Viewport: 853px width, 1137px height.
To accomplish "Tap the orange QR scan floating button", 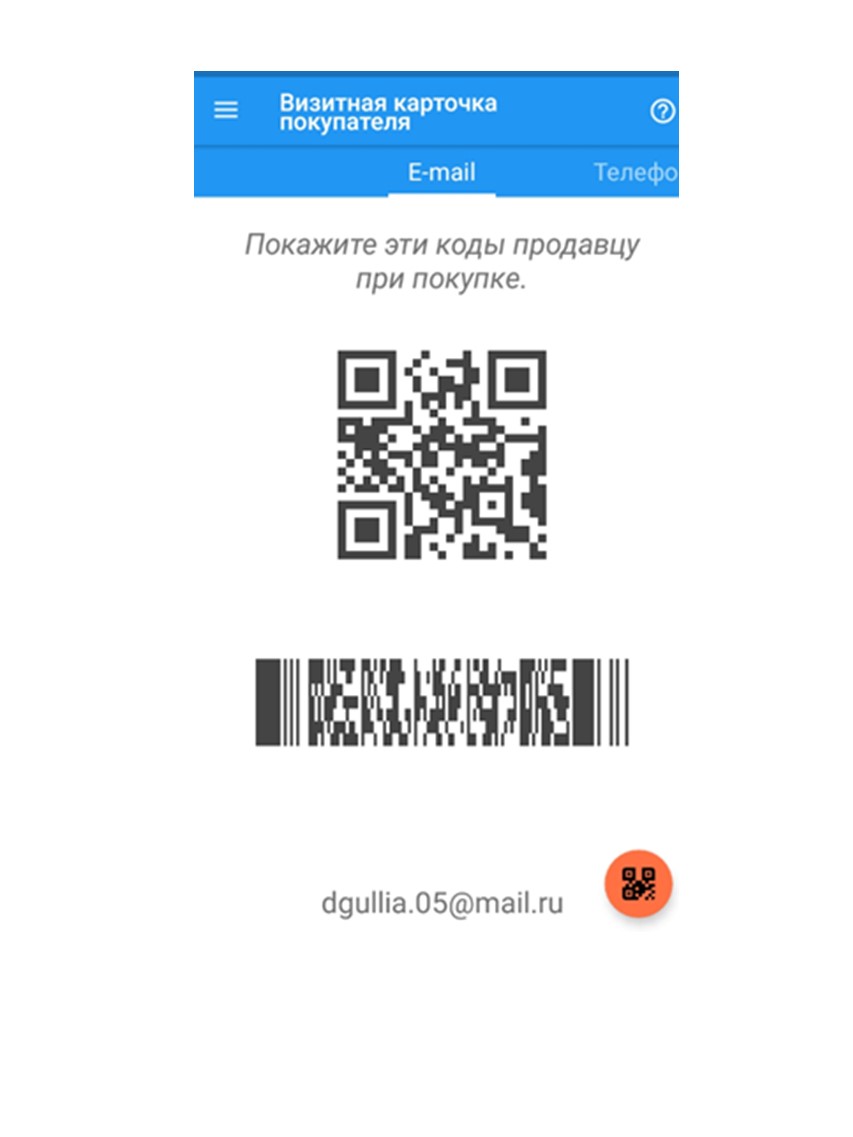I will [638, 884].
